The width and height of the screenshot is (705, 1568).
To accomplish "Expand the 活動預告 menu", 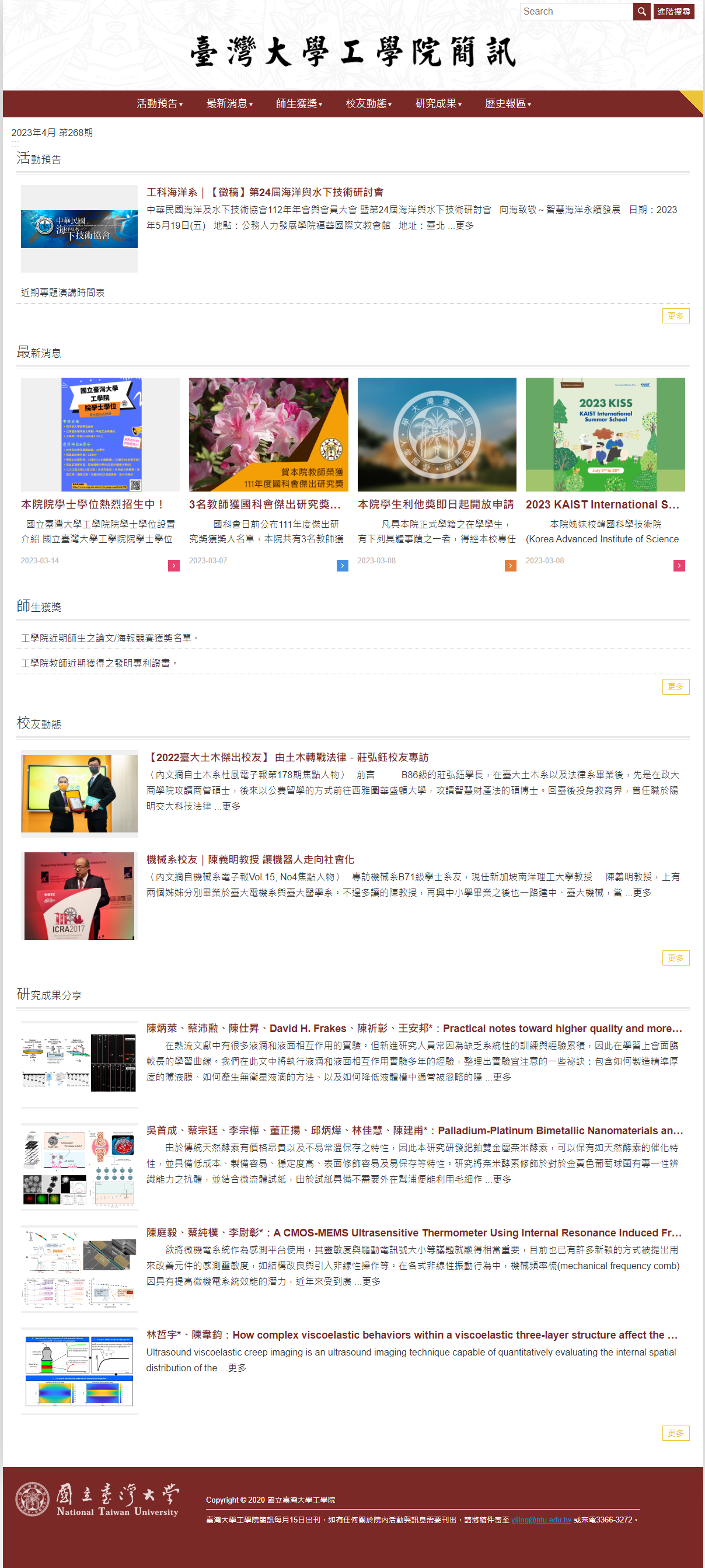I will click(x=159, y=104).
